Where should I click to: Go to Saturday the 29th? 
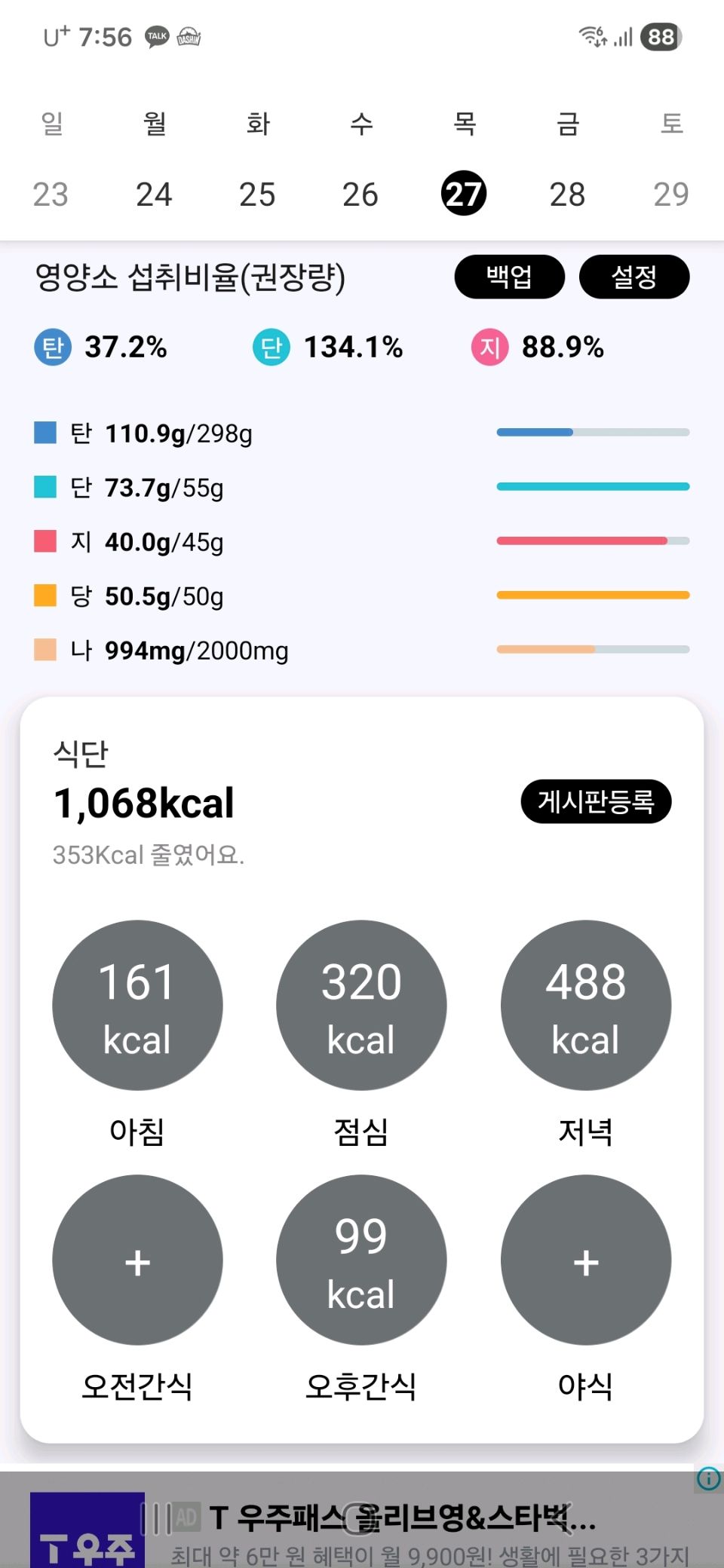670,194
